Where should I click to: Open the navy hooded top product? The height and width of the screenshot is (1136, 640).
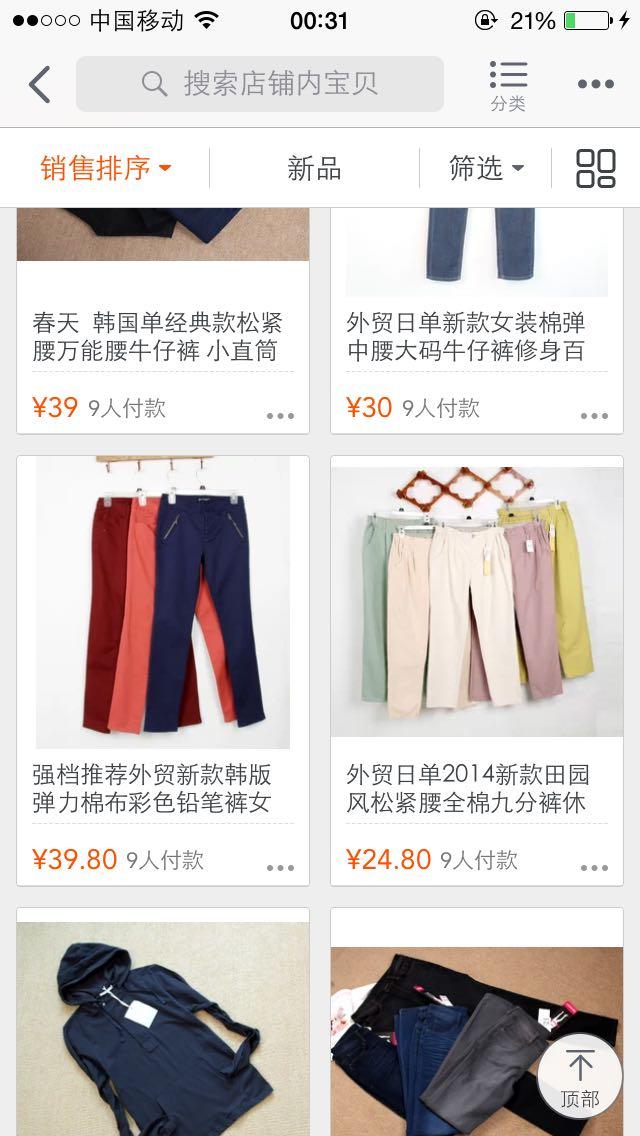(163, 1022)
